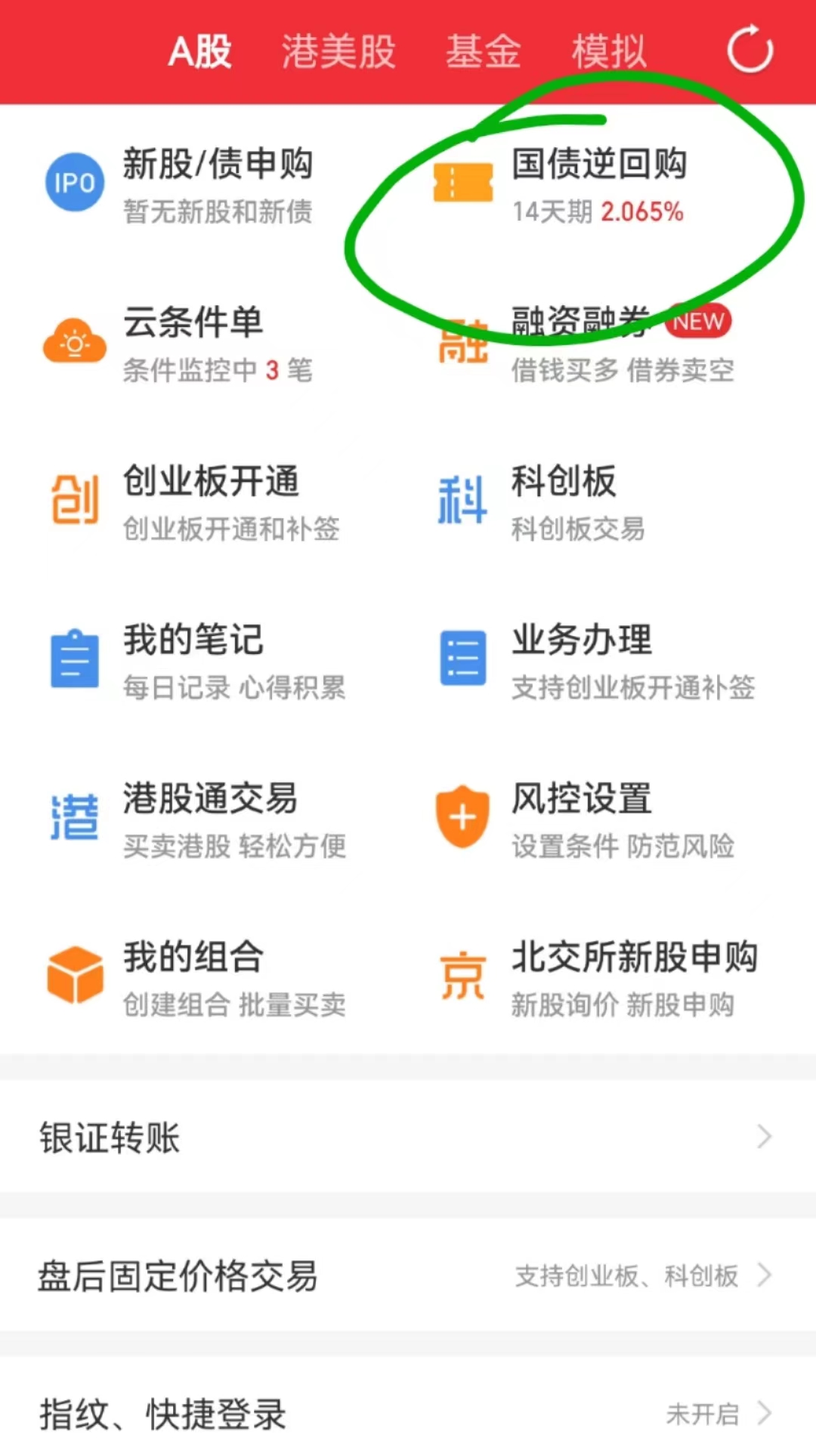This screenshot has width=816, height=1456.
Task: Expand 盘后固定价格交易 details
Action: (765, 1276)
